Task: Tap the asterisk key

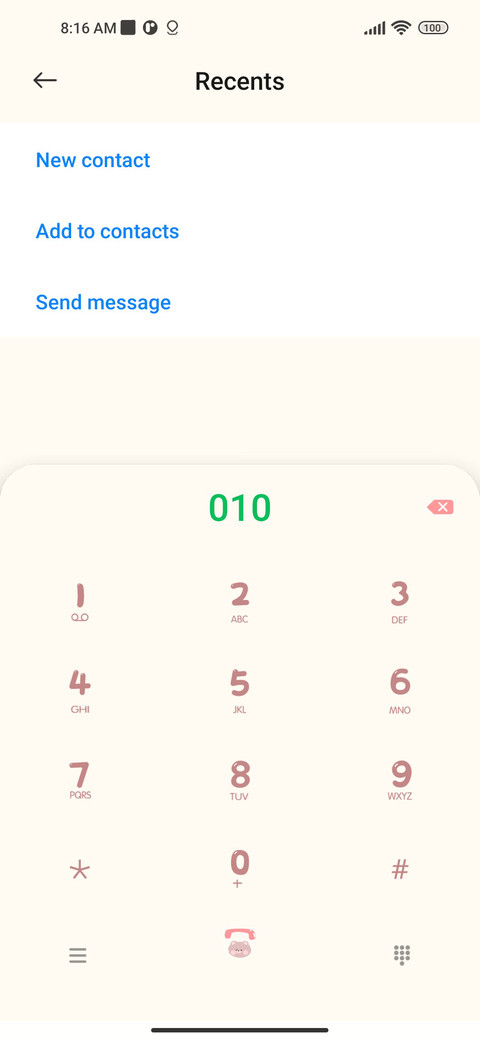Action: 80,870
